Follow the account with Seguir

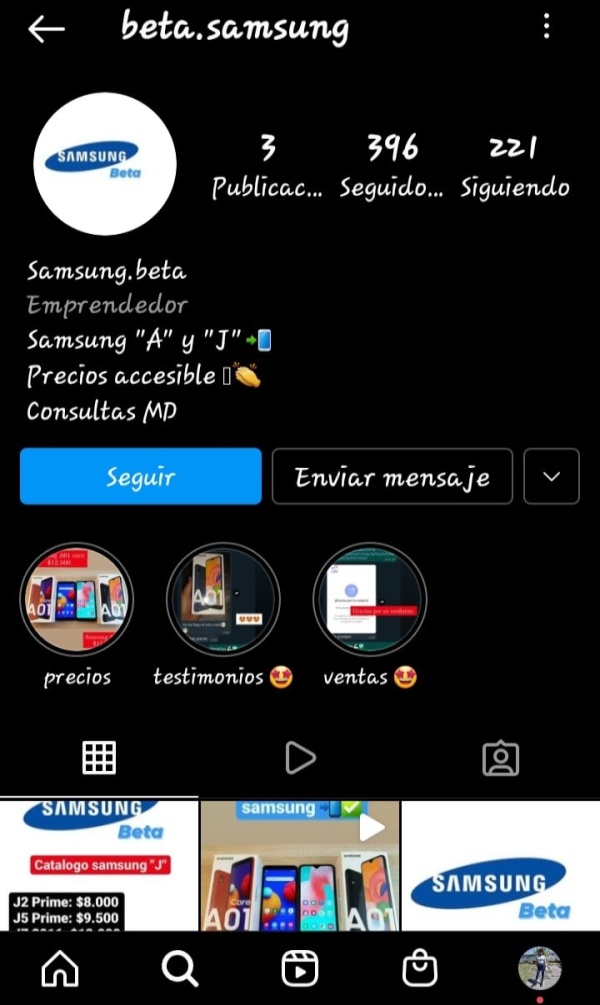click(x=141, y=476)
